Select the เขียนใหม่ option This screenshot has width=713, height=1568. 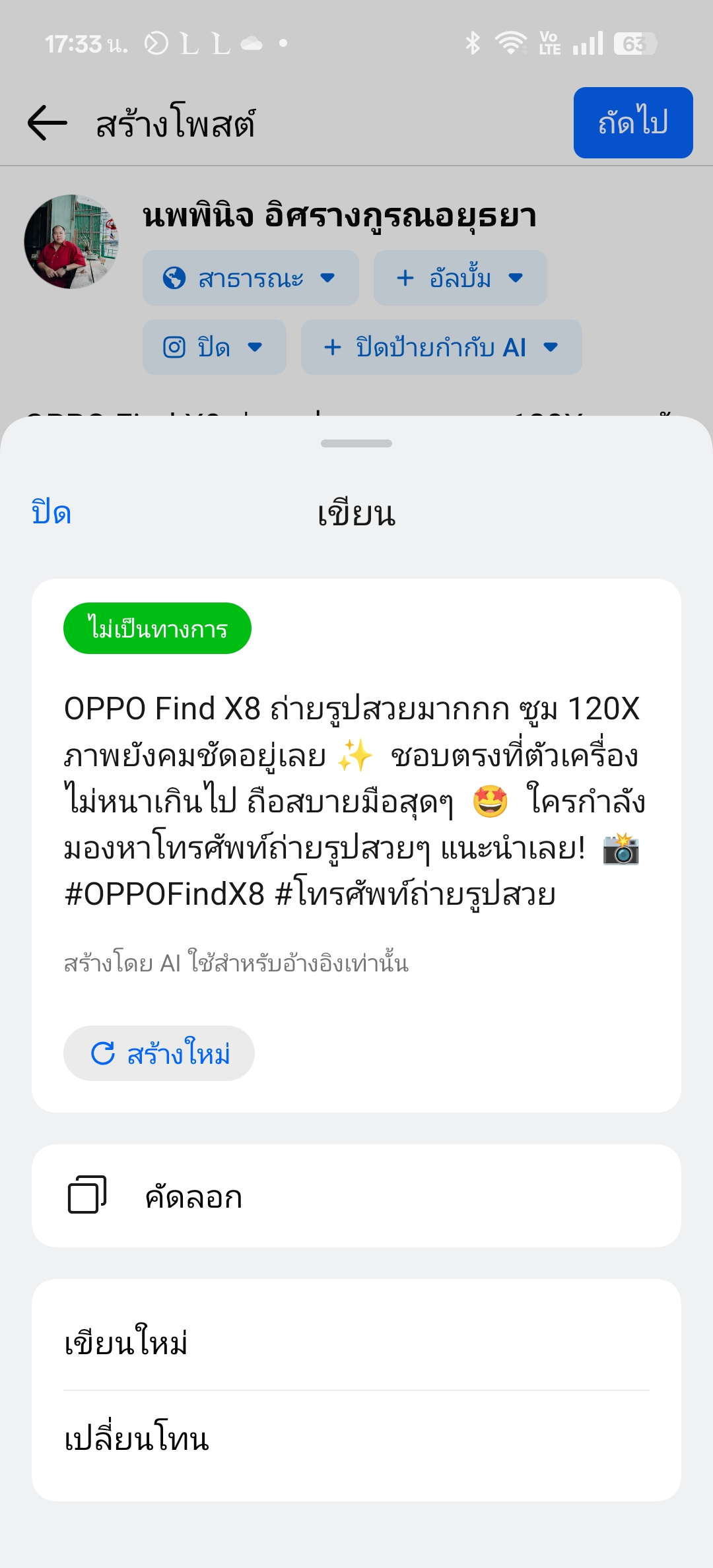[356, 1342]
